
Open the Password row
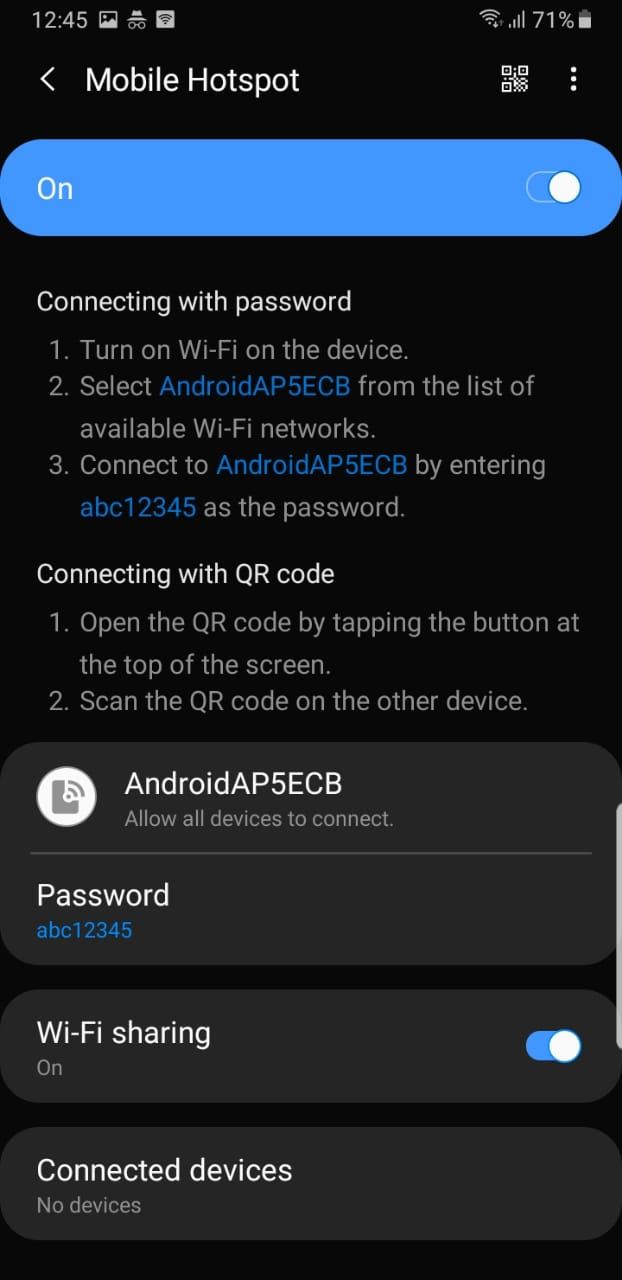[x=310, y=910]
